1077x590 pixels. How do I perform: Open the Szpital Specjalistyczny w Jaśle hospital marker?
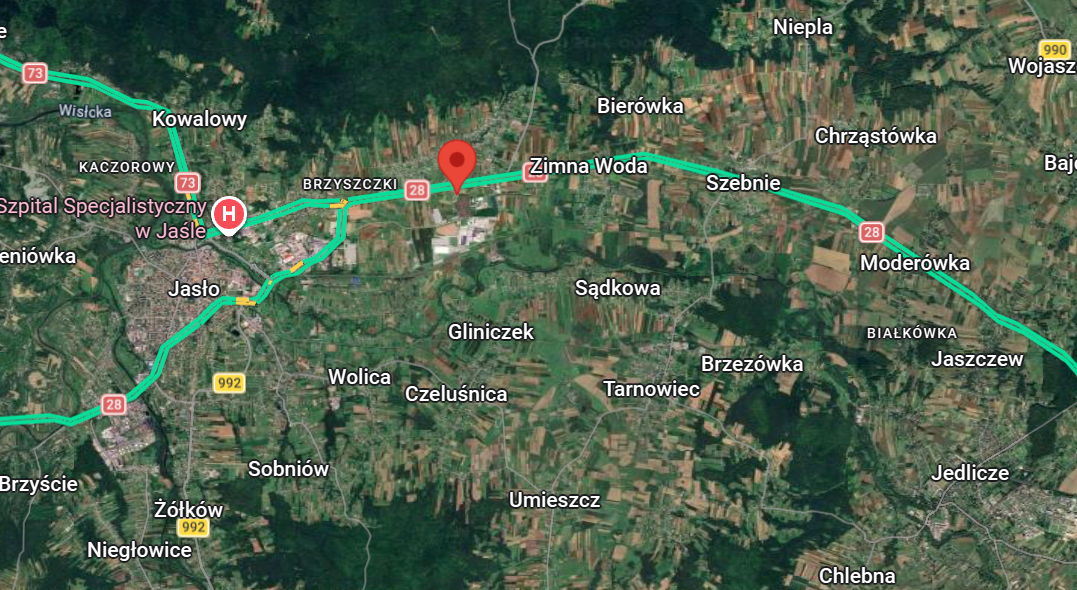coord(229,214)
